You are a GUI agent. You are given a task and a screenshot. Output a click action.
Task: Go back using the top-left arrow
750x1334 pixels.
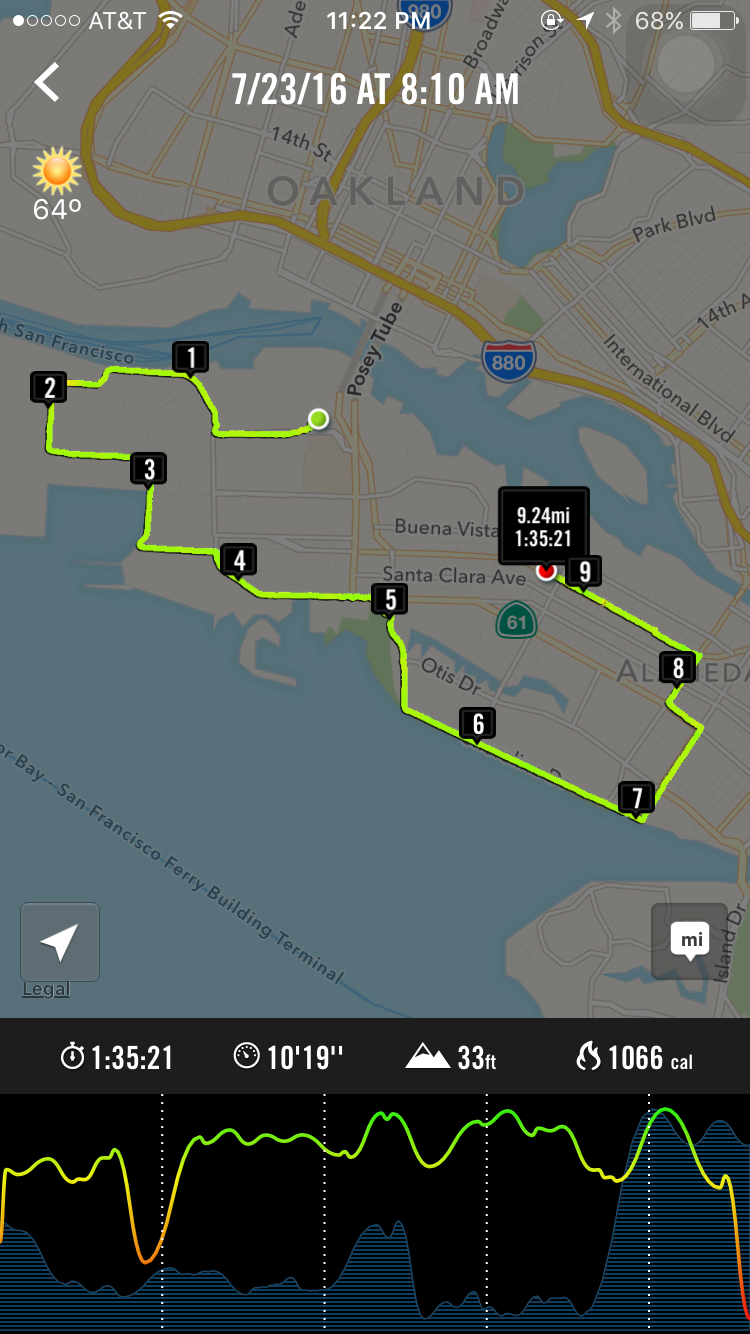point(47,83)
